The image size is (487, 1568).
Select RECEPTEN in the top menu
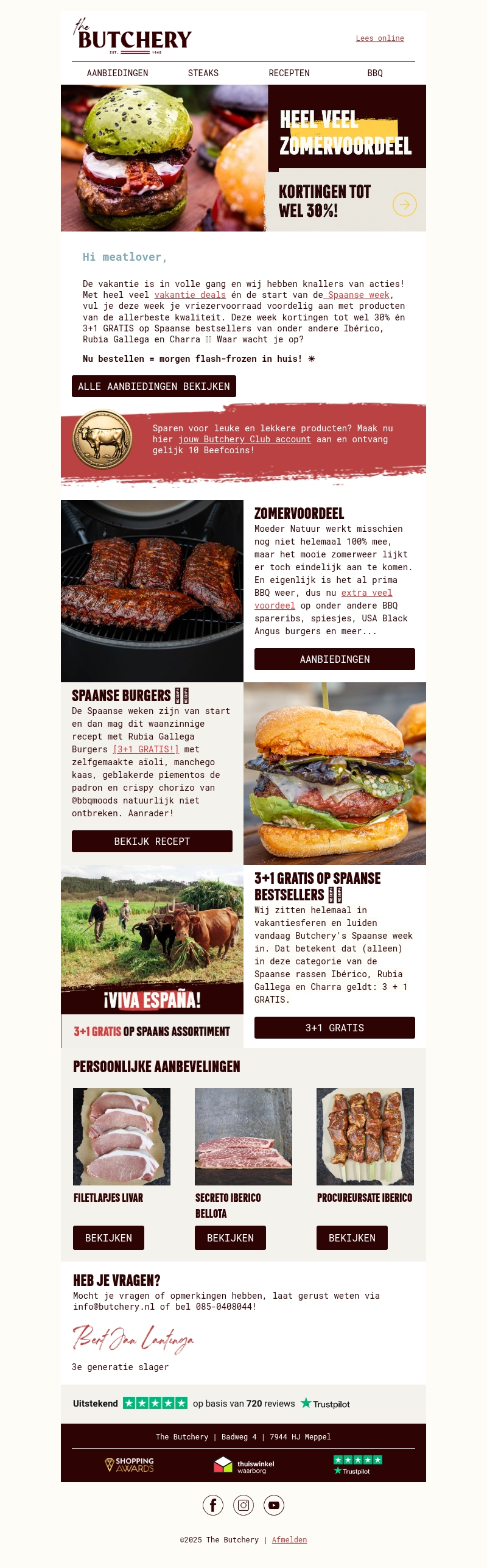[x=289, y=73]
